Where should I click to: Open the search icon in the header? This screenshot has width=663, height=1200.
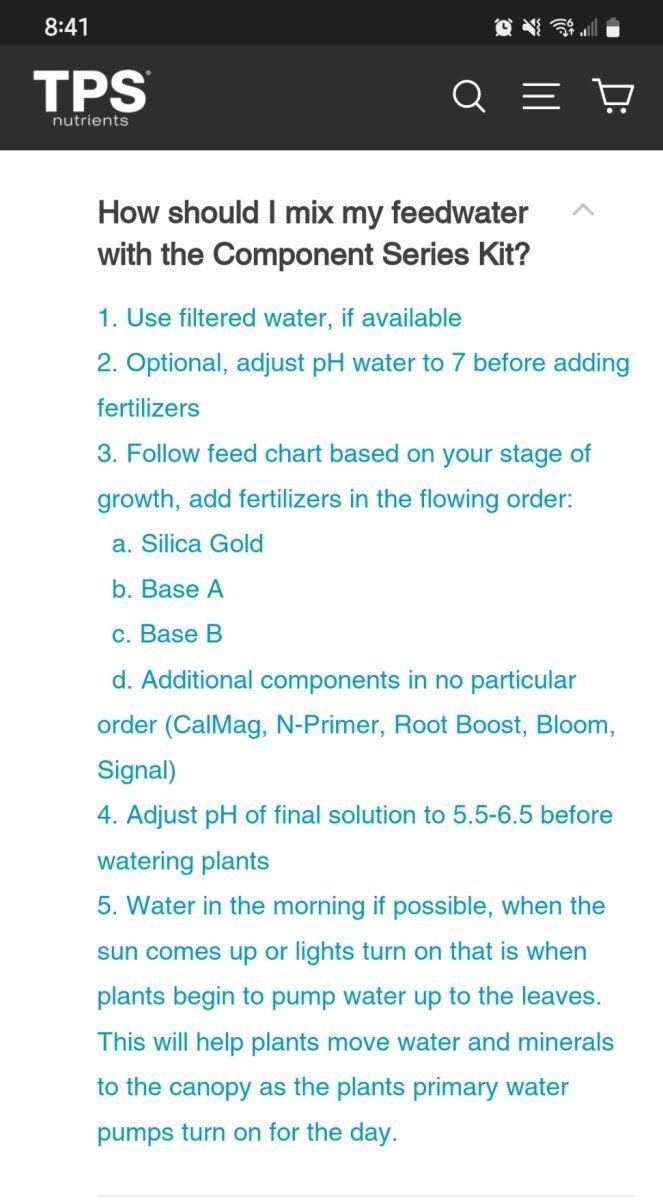click(469, 97)
